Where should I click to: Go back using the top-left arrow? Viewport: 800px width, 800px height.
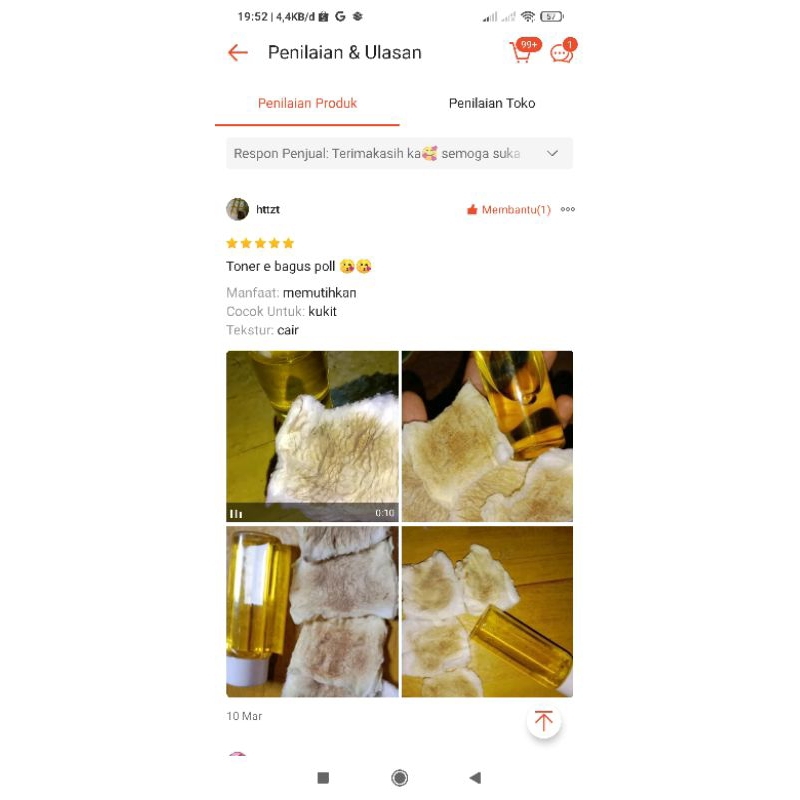click(238, 53)
